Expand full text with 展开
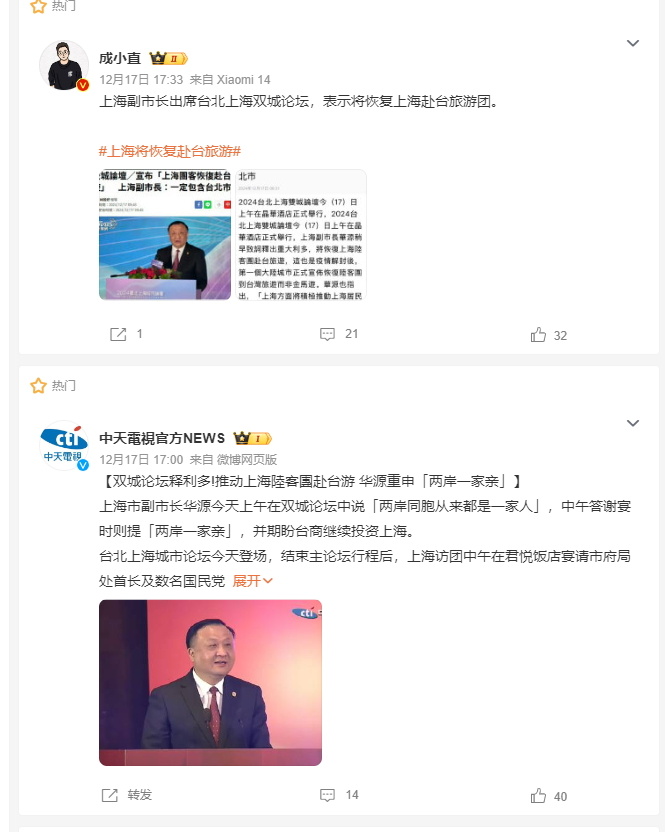The image size is (665, 832). coord(253,580)
